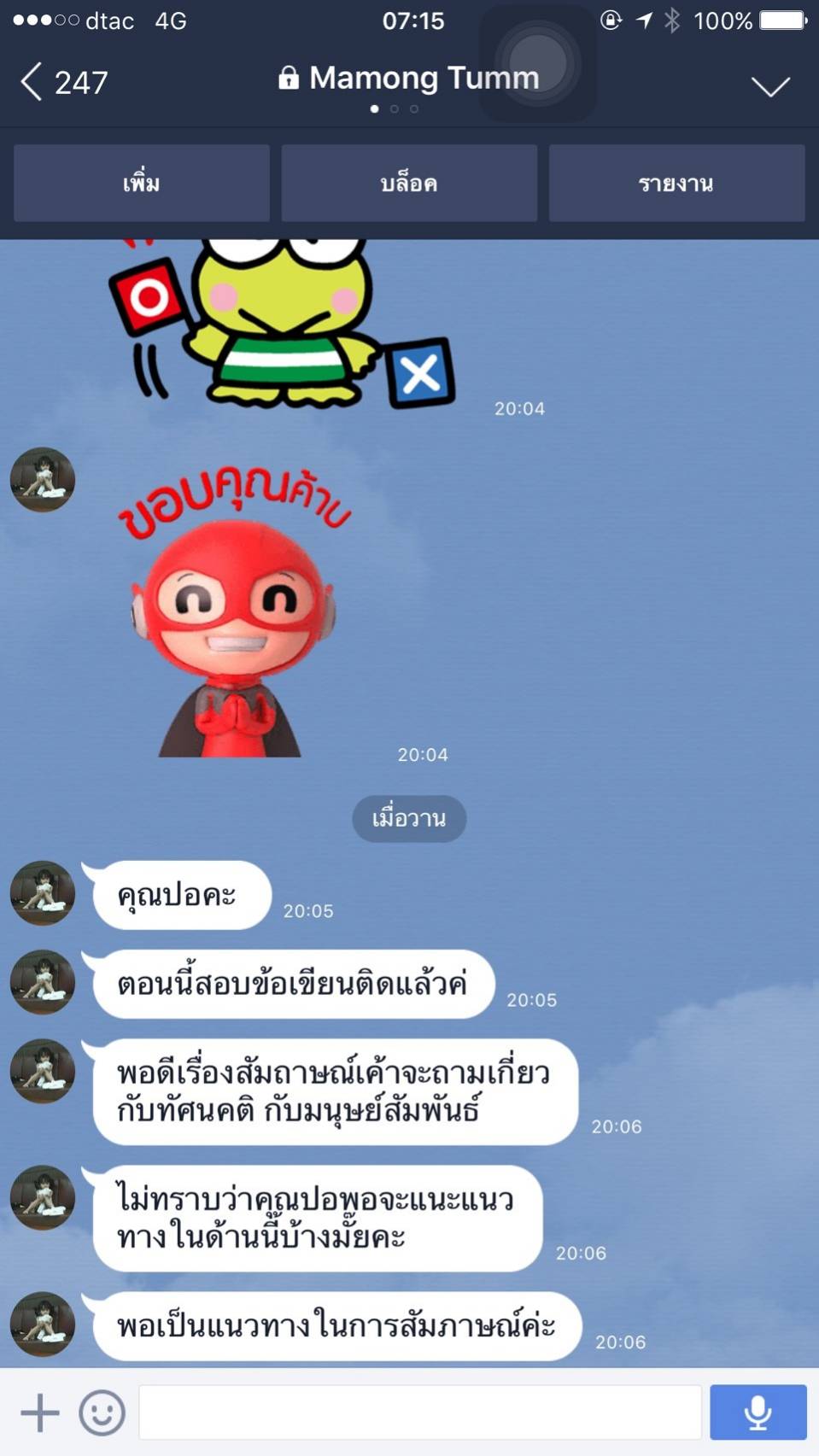Open the plus attachment menu
819x1456 pixels.
(39, 1412)
